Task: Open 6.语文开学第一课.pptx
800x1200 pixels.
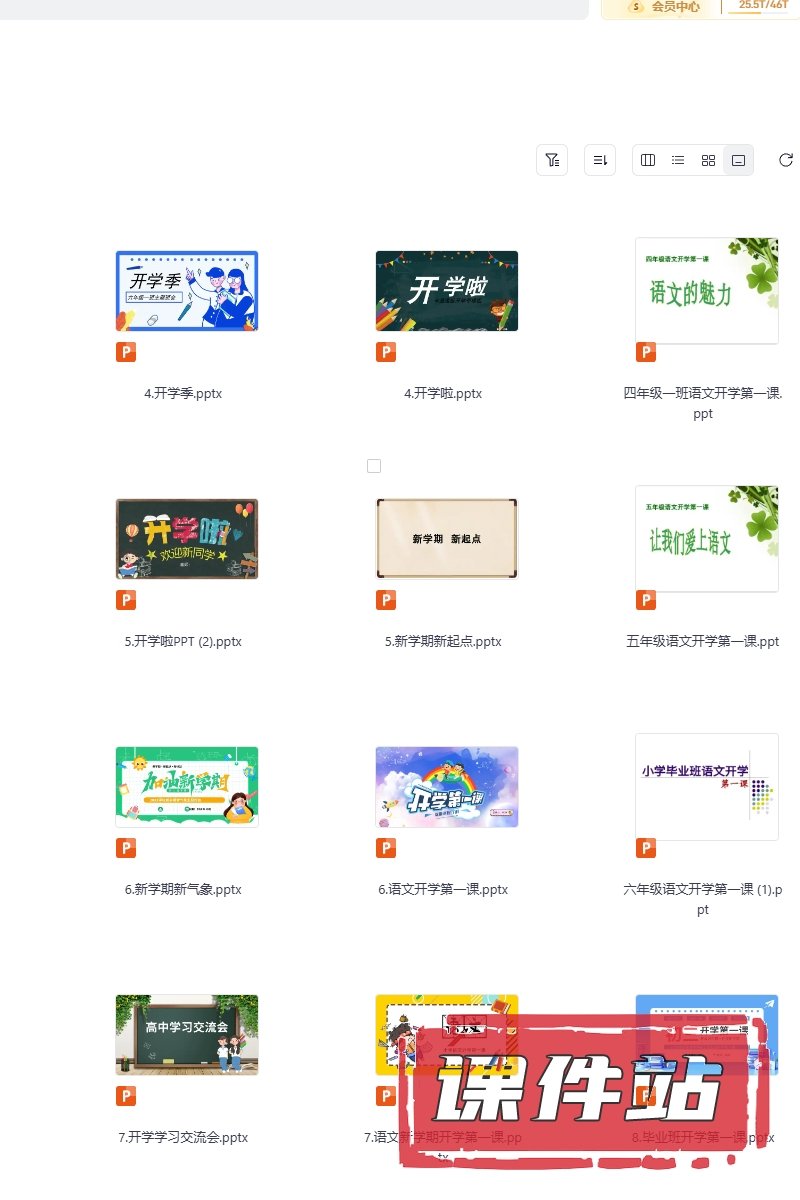Action: click(x=447, y=787)
